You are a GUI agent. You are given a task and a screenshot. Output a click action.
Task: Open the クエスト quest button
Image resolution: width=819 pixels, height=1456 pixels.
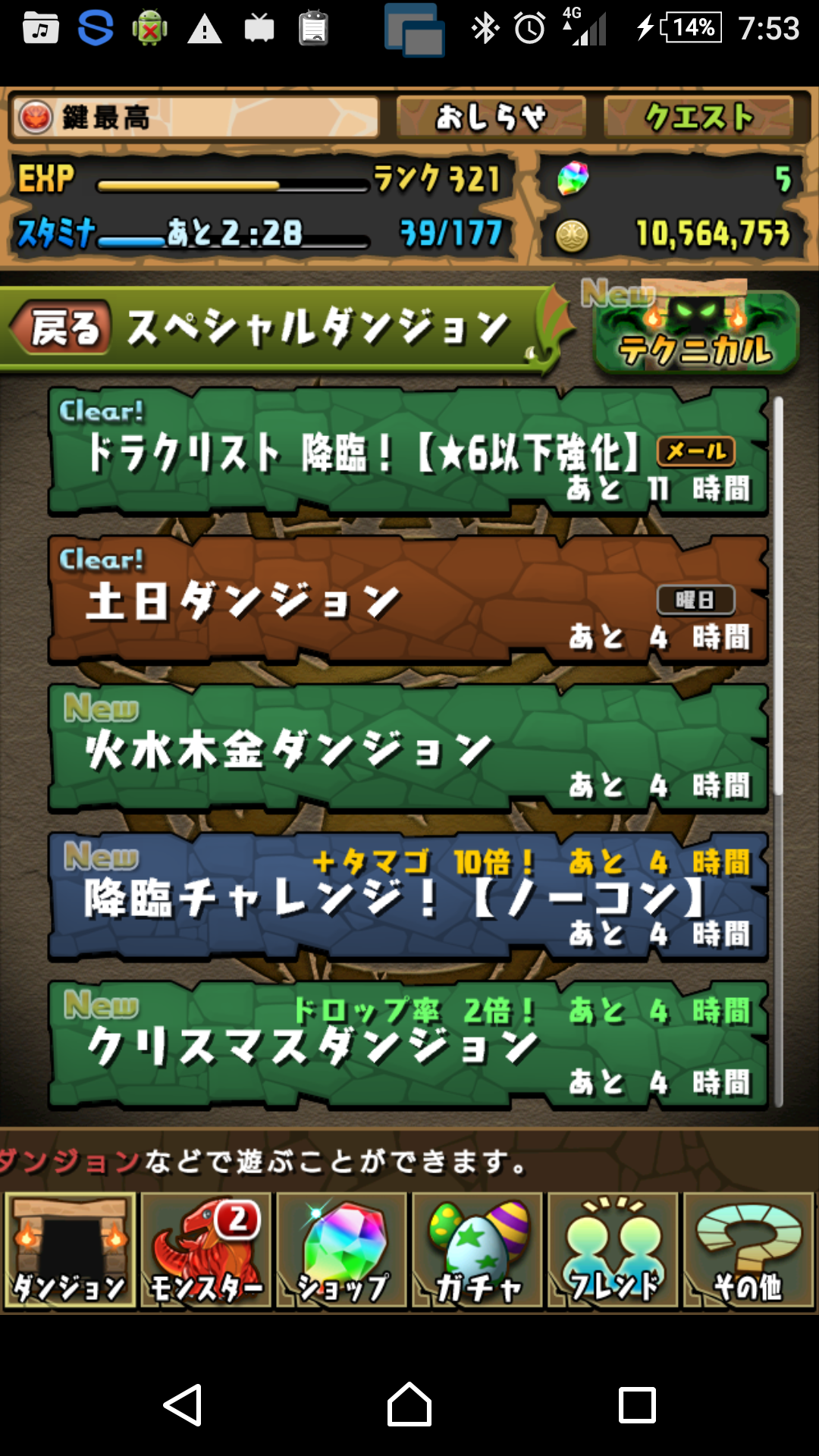[698, 118]
